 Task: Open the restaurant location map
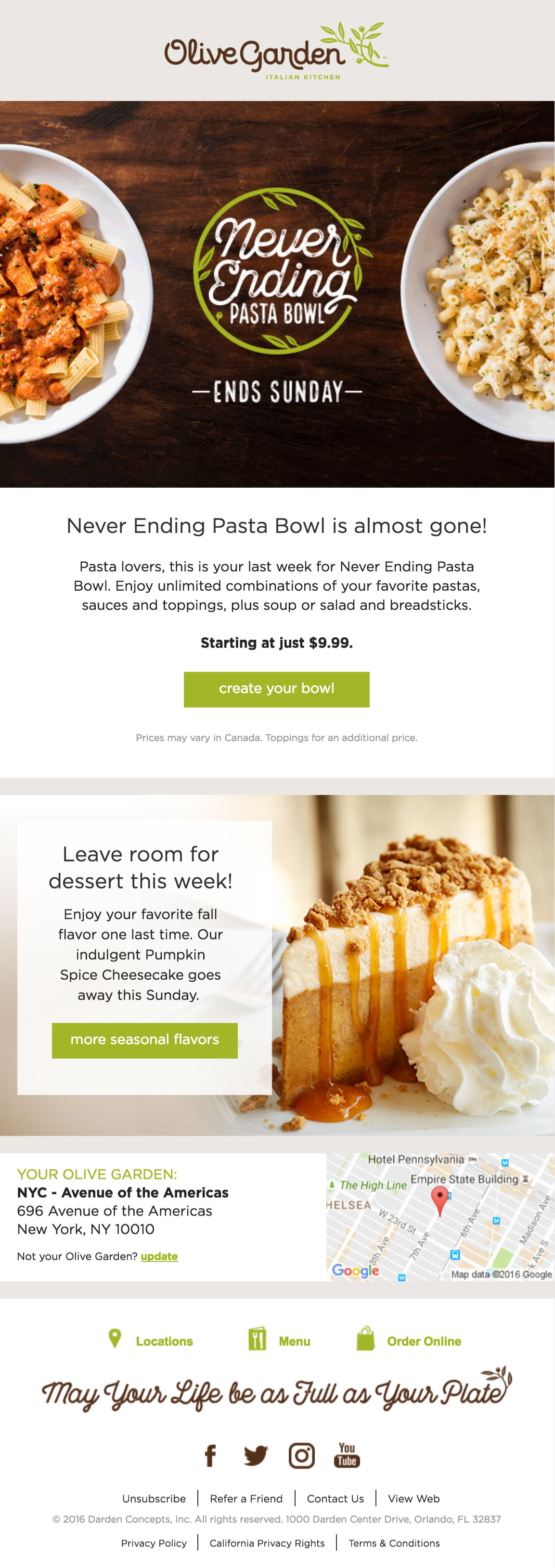pyautogui.click(x=440, y=1216)
